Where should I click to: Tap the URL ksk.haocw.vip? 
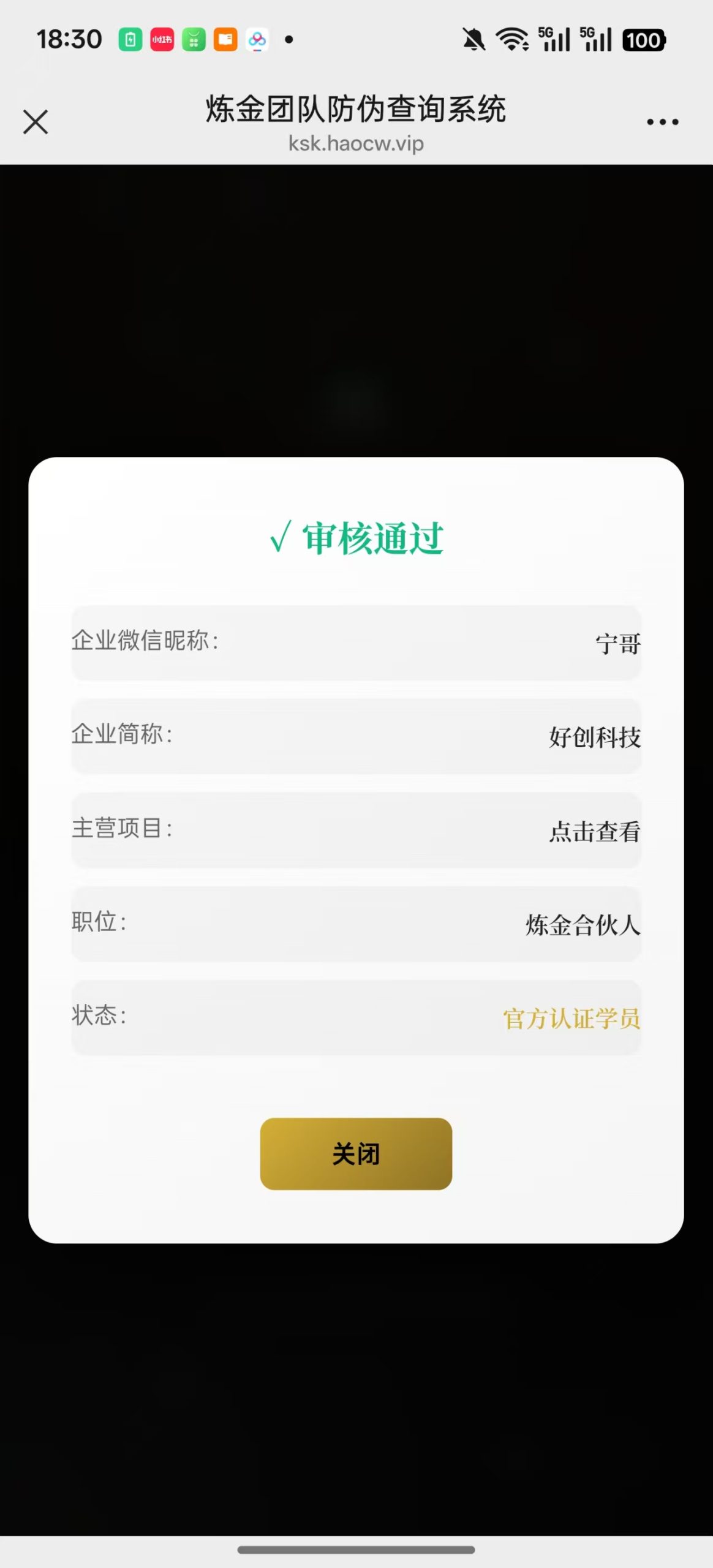356,144
